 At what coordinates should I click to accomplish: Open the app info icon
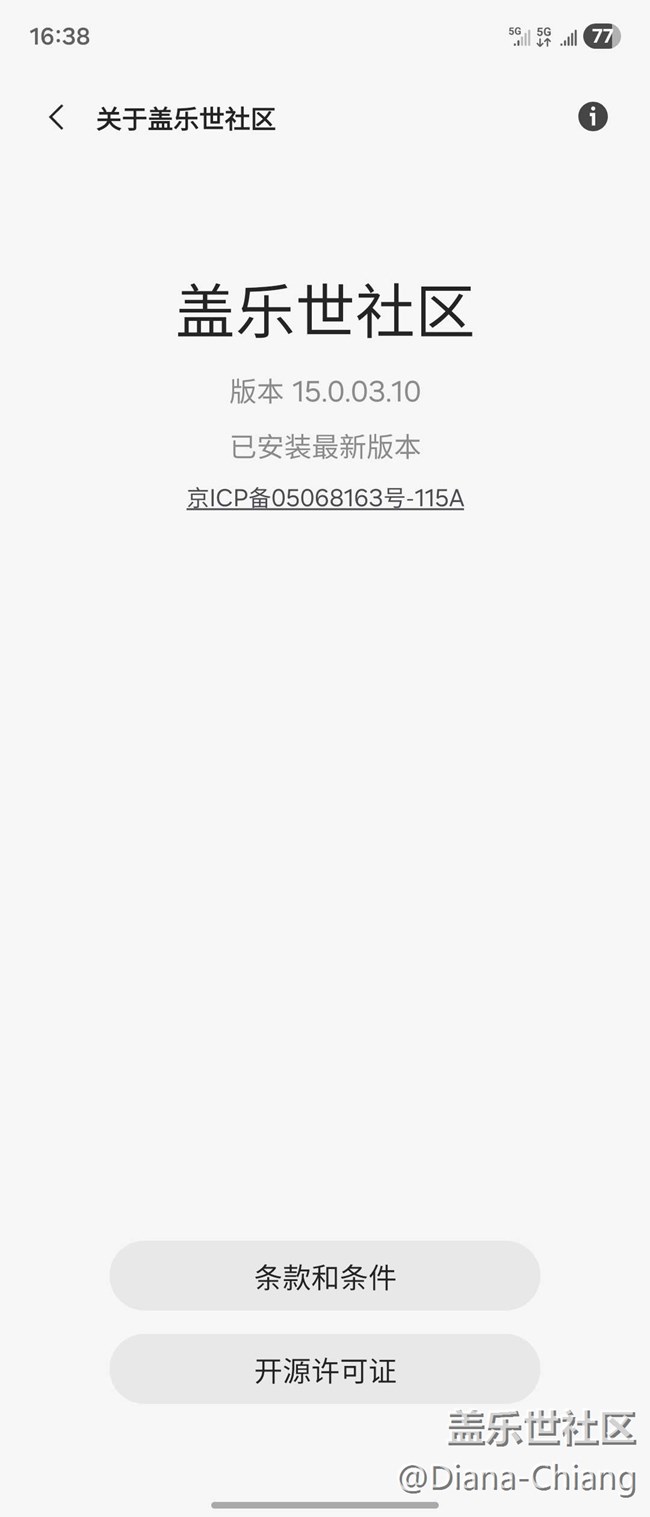tap(592, 117)
